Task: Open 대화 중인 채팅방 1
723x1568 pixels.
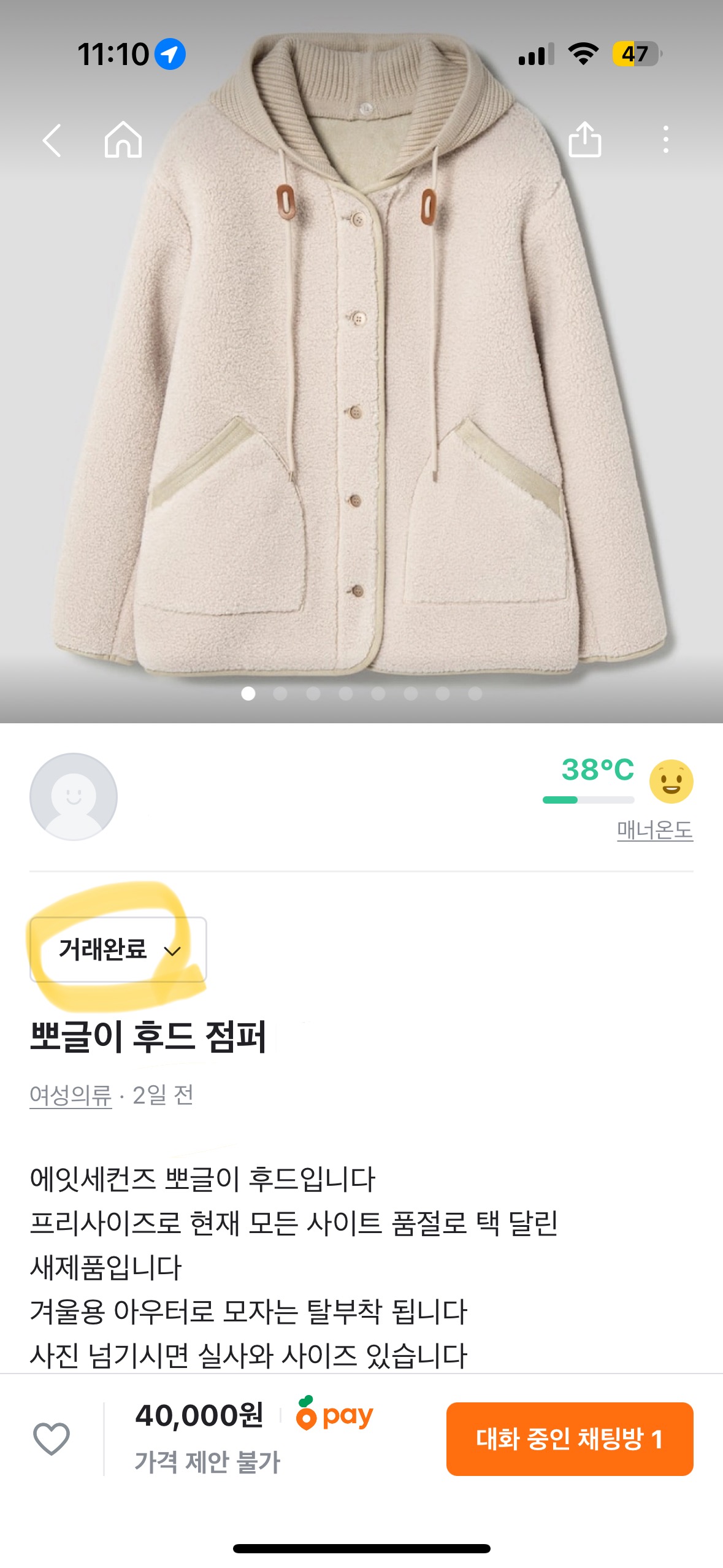Action: tap(569, 1439)
